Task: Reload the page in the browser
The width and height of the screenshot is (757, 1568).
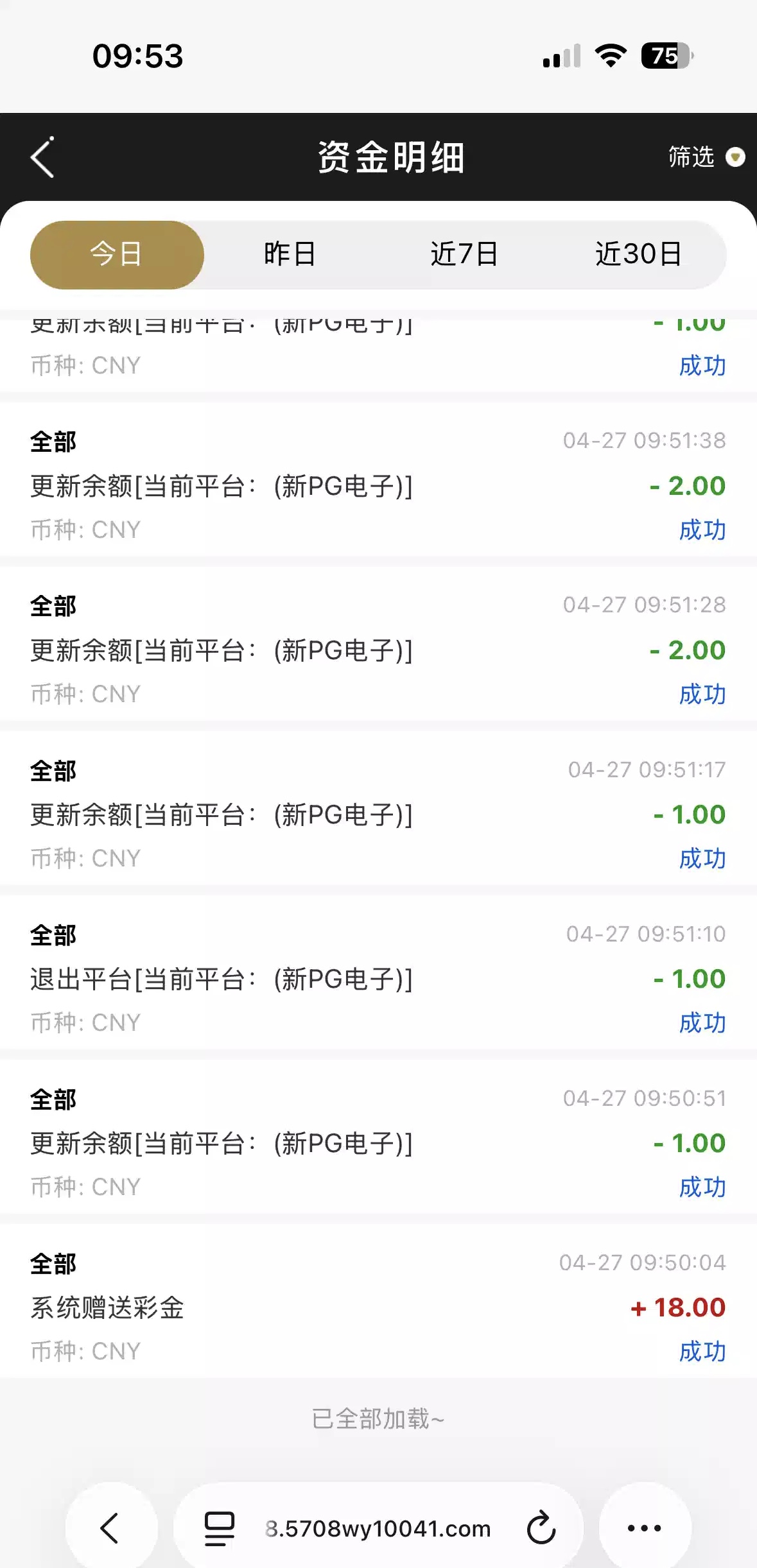Action: point(541,1528)
